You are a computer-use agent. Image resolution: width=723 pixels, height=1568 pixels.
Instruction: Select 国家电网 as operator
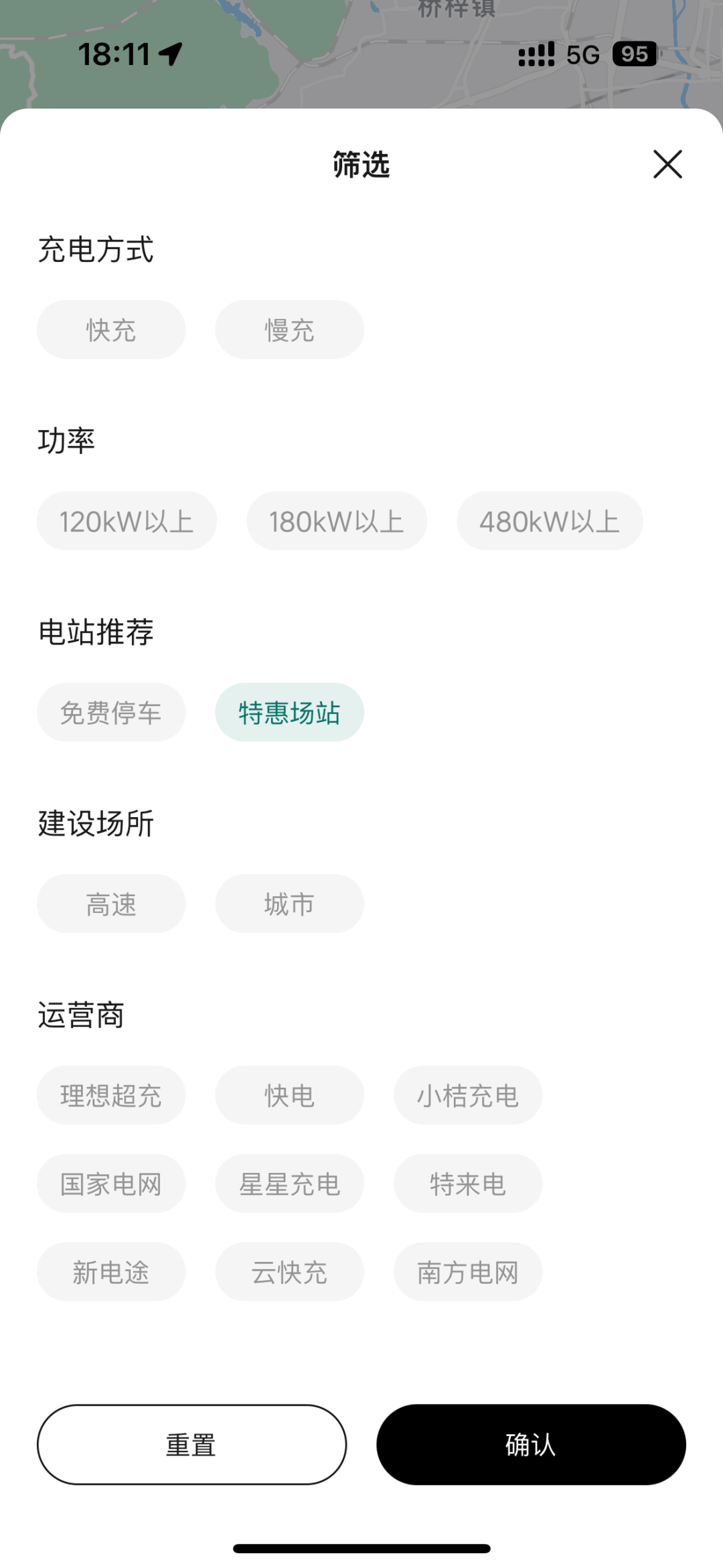click(x=111, y=1184)
